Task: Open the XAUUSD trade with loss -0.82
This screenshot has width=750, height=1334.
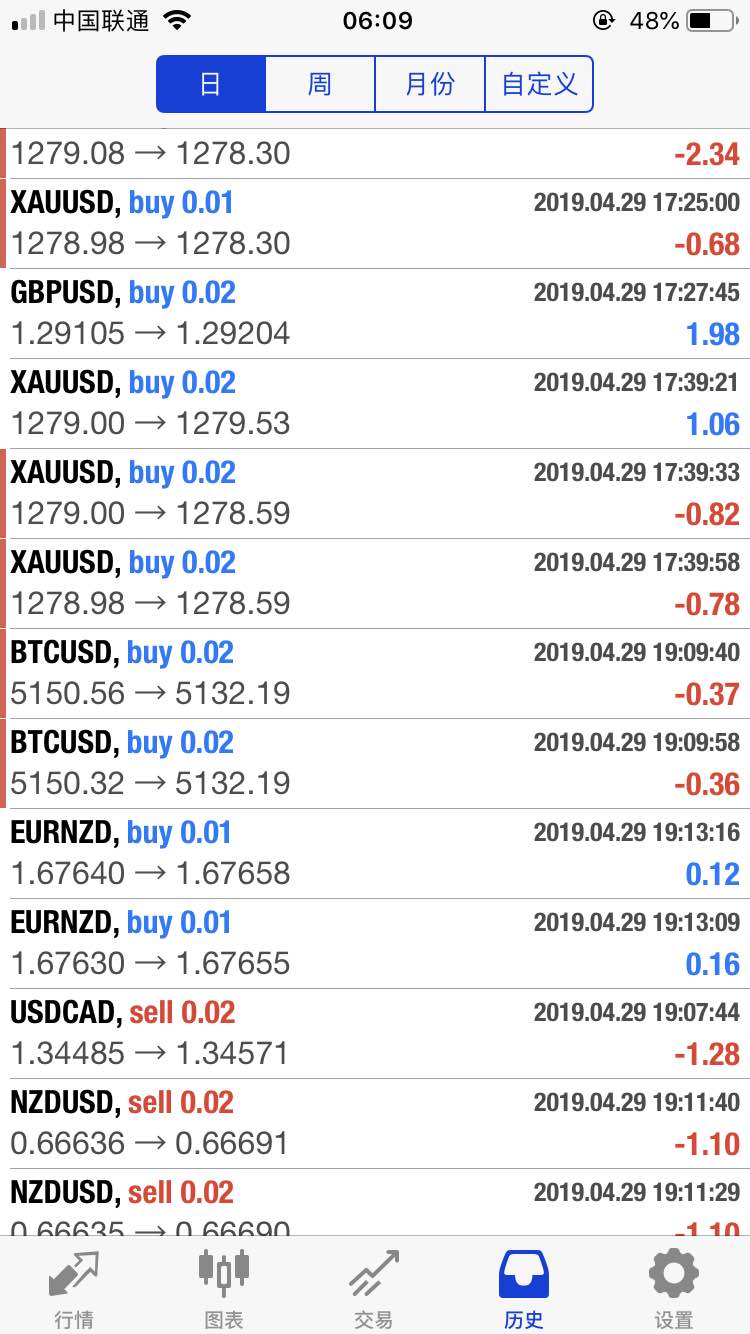Action: (375, 494)
